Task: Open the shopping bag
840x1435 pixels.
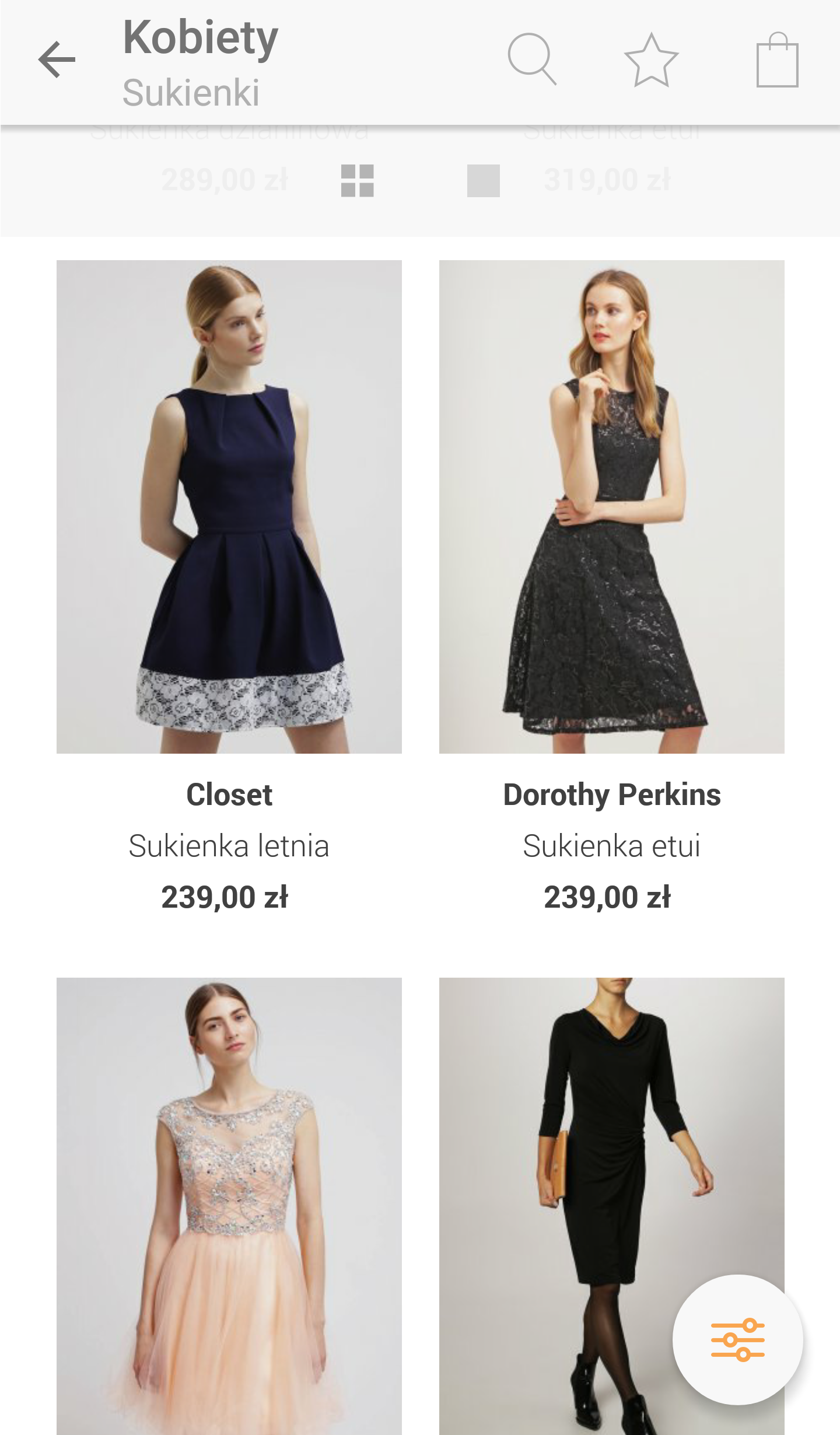Action: coord(777,60)
